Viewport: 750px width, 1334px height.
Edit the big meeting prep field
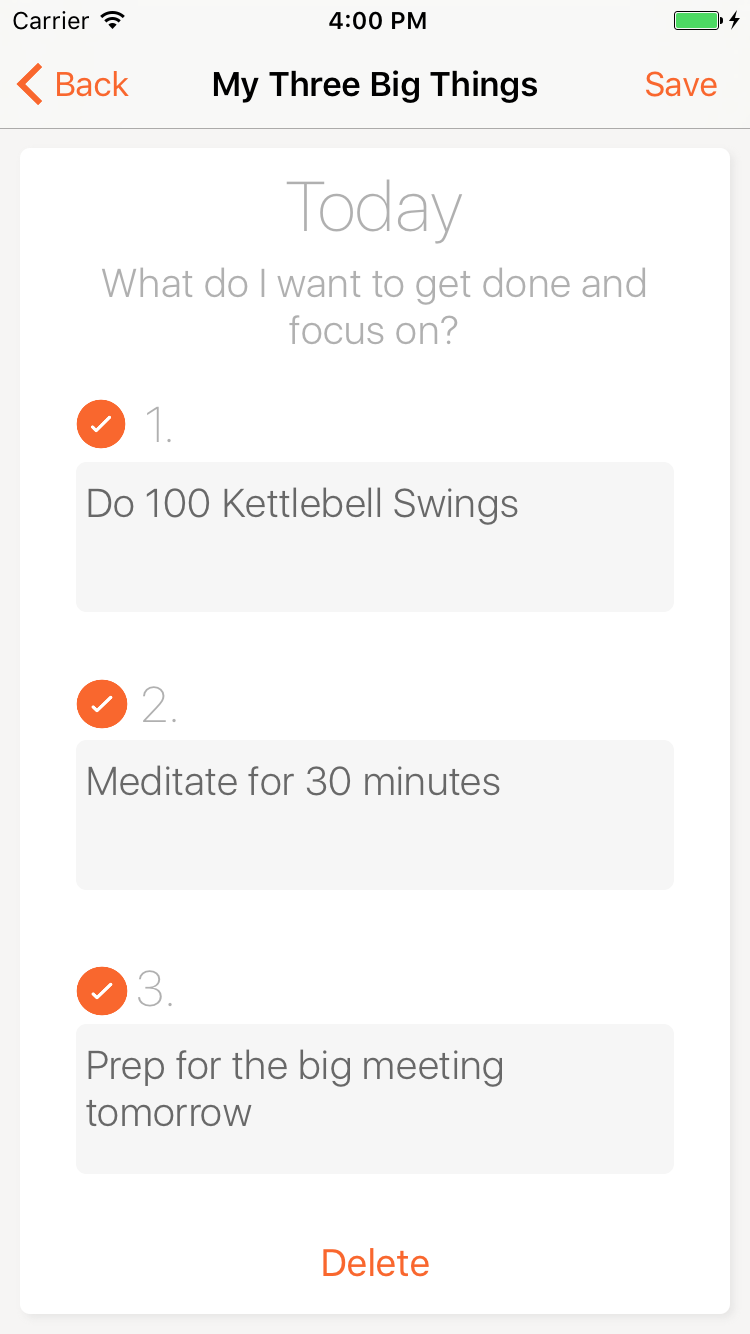374,1098
